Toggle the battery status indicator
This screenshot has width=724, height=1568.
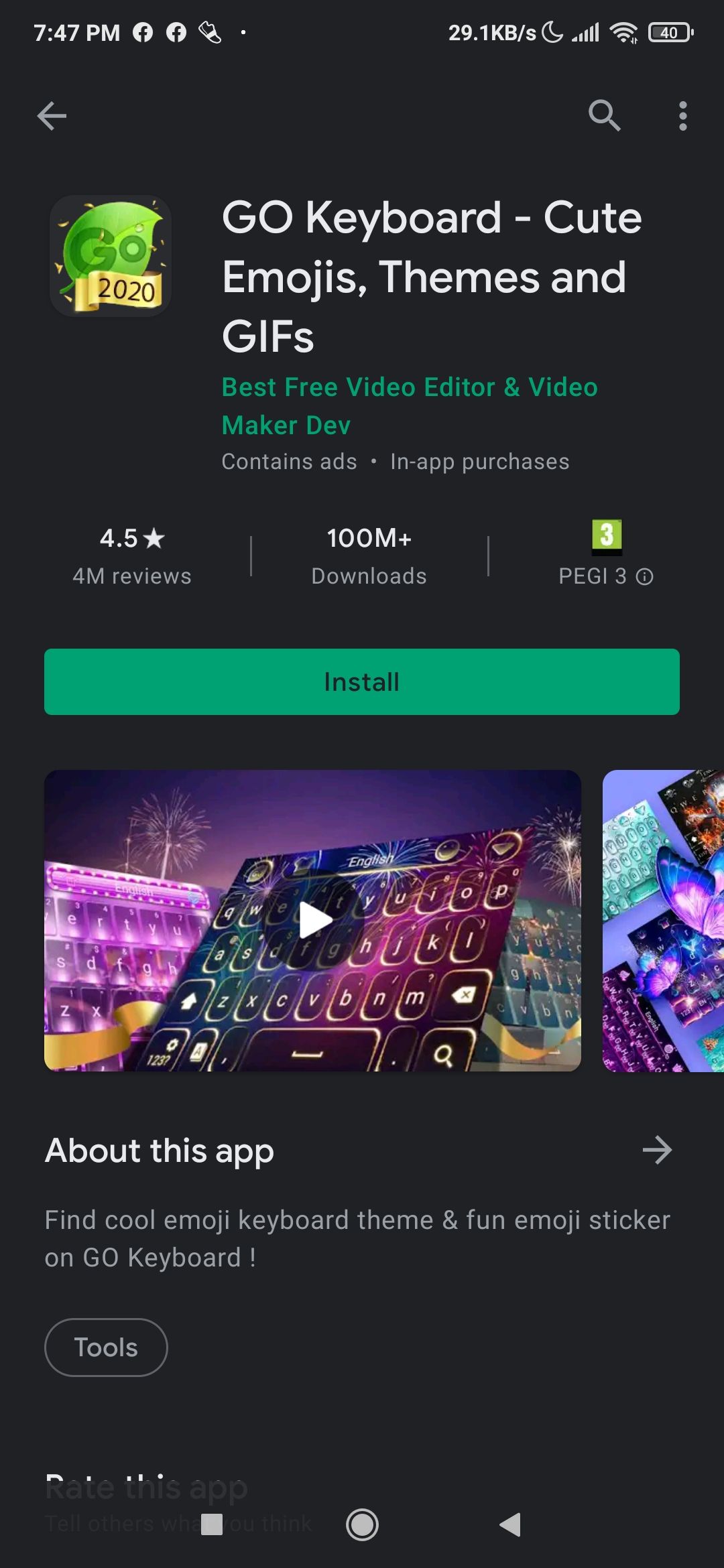point(668,31)
